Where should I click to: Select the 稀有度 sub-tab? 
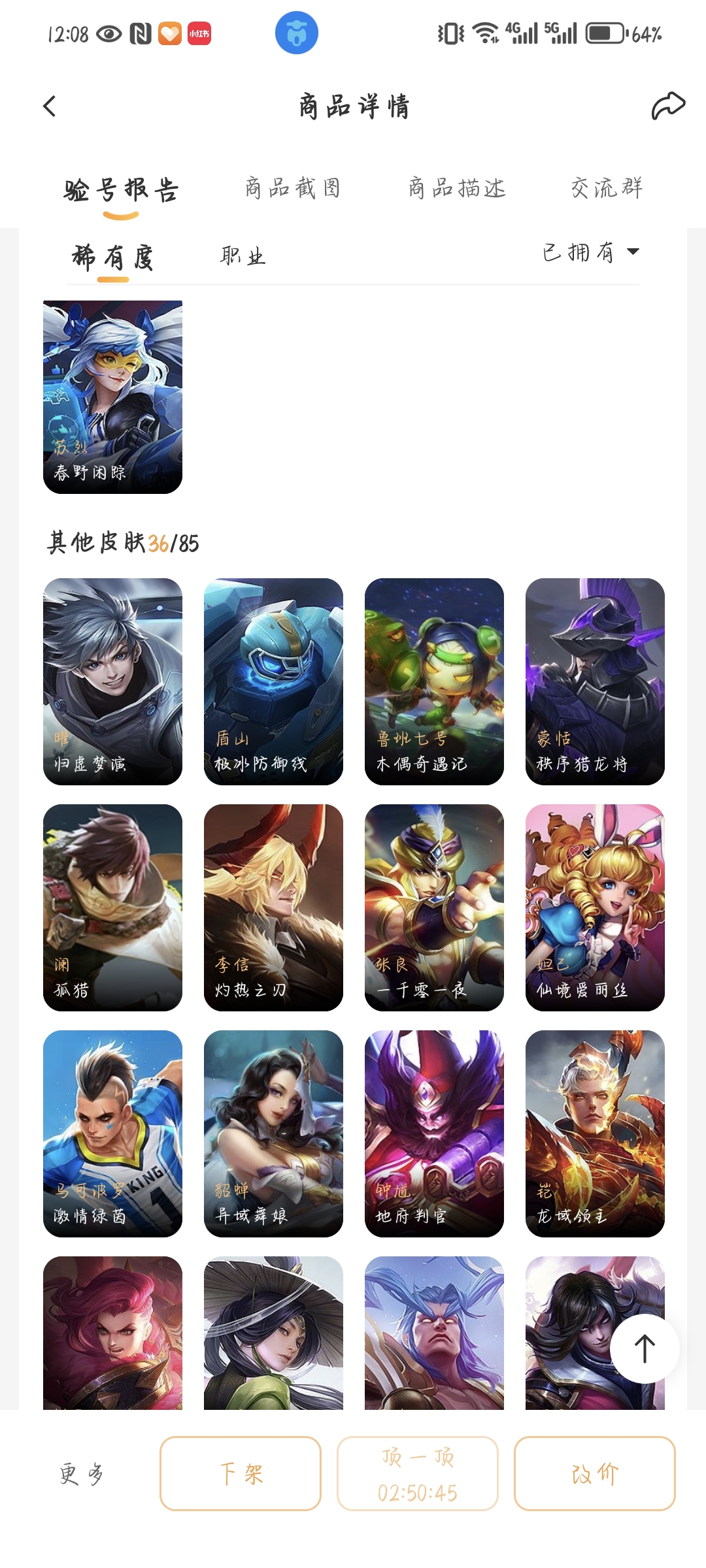[112, 257]
